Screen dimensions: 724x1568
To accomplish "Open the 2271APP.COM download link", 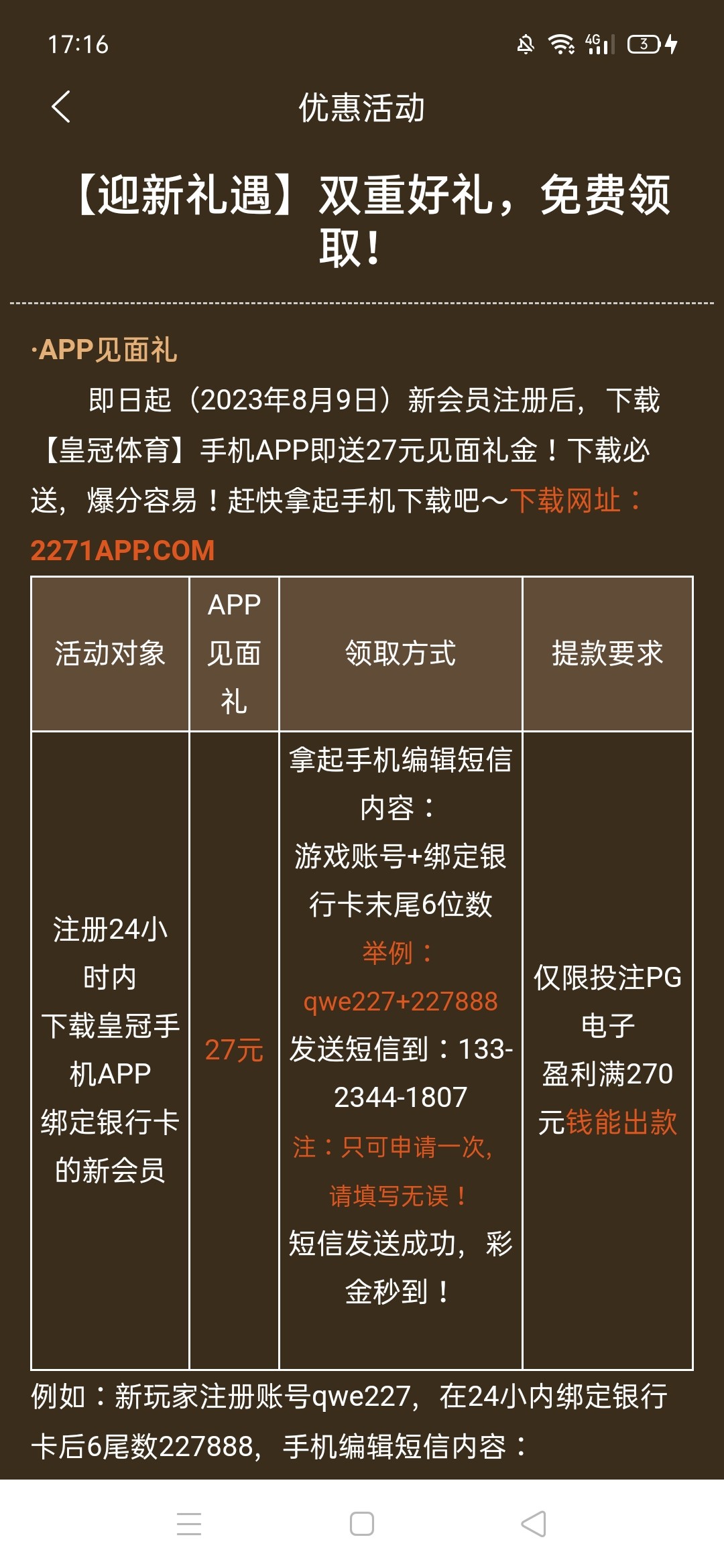I will 123,551.
